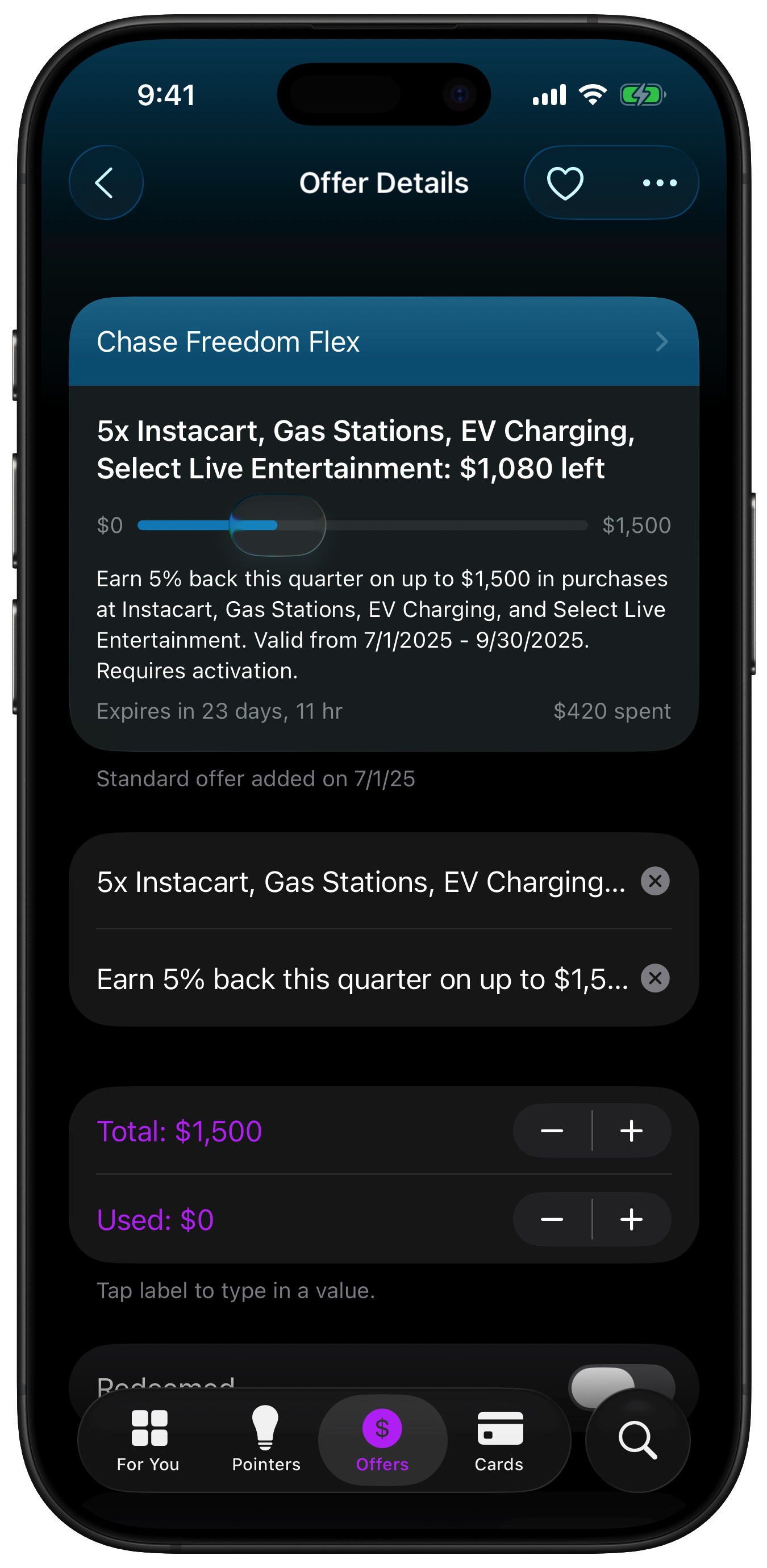Switch to the Cards tab

(499, 1440)
